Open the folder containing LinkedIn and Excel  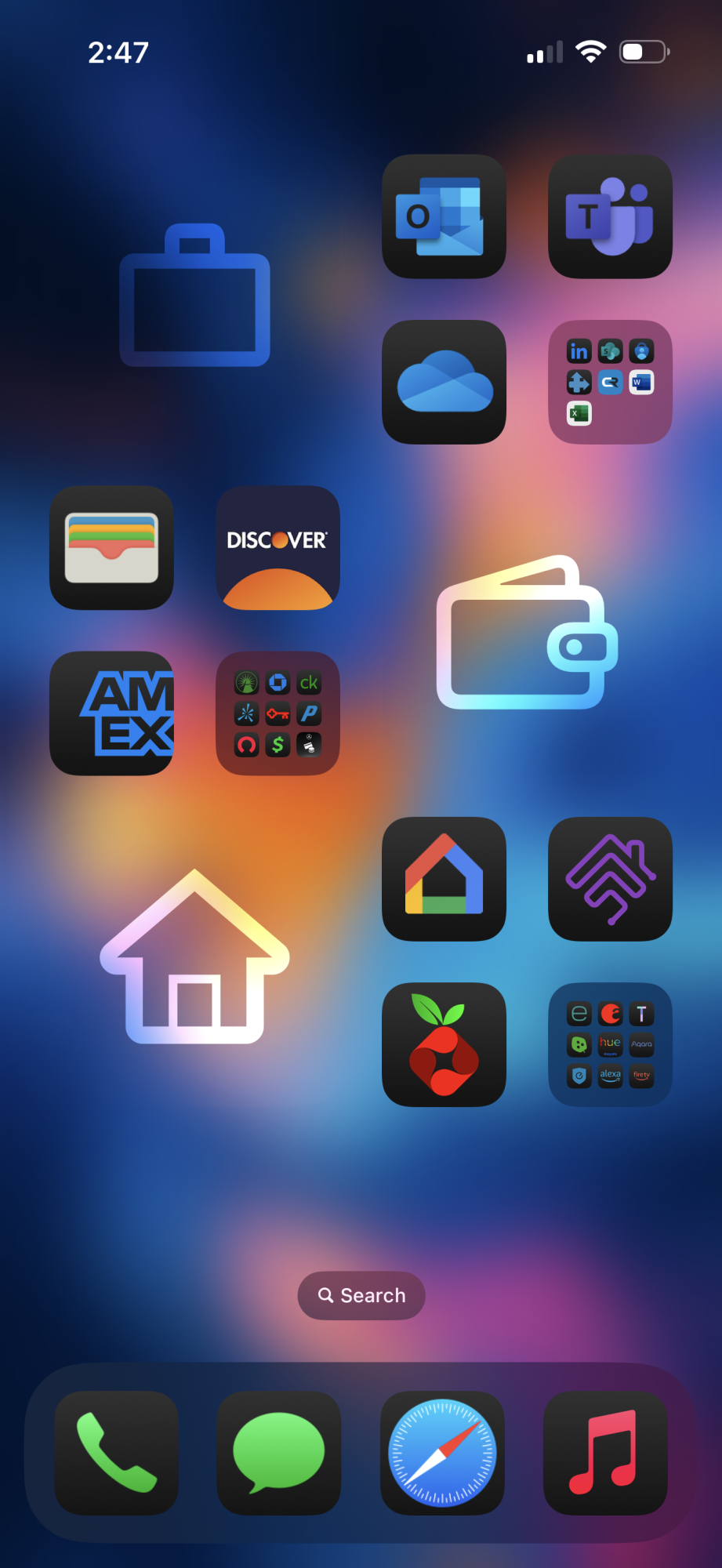(x=610, y=382)
